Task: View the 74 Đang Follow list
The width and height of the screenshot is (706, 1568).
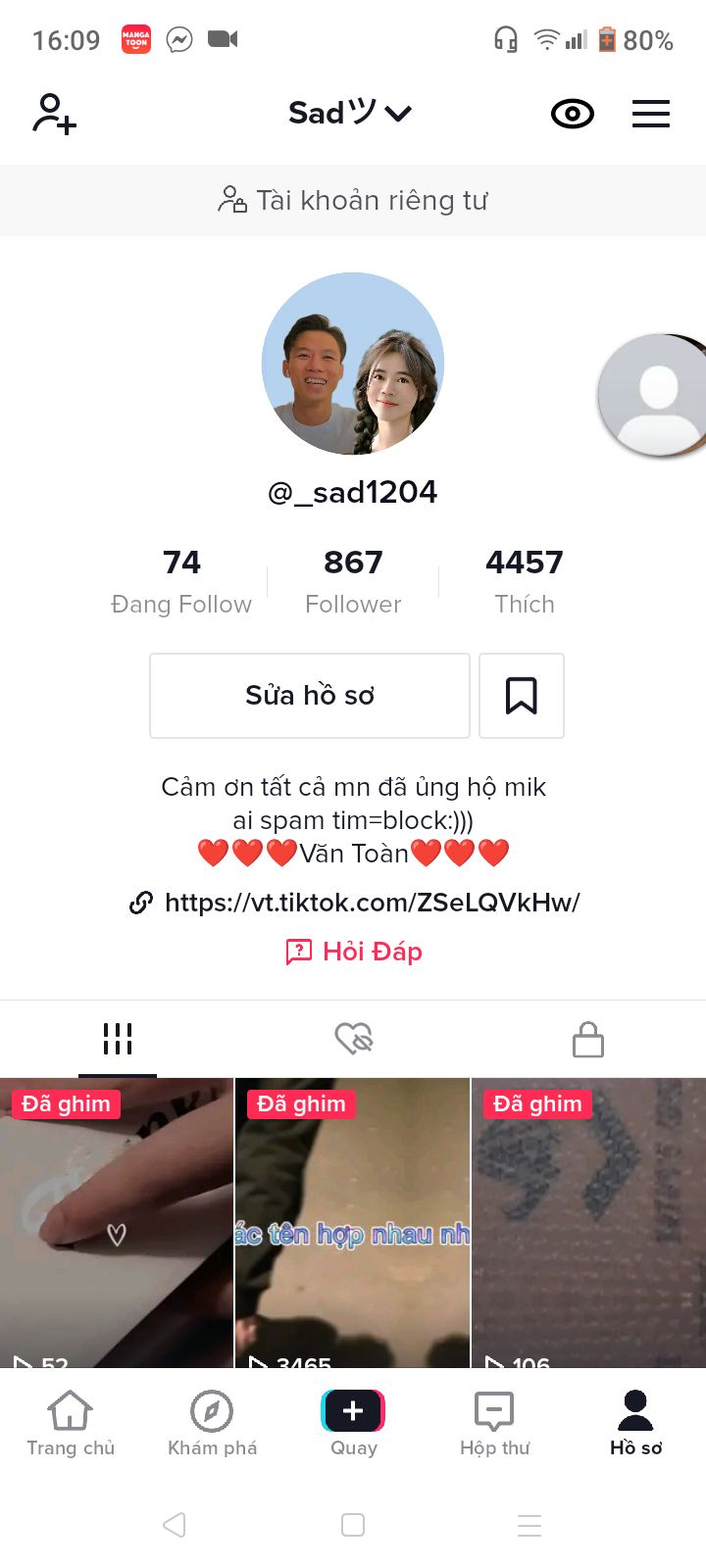Action: pos(181,580)
